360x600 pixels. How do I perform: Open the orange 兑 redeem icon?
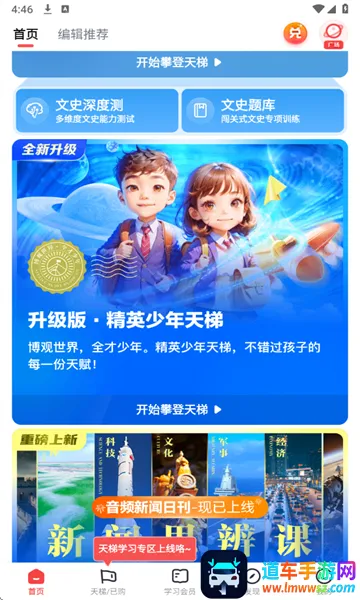(x=295, y=33)
